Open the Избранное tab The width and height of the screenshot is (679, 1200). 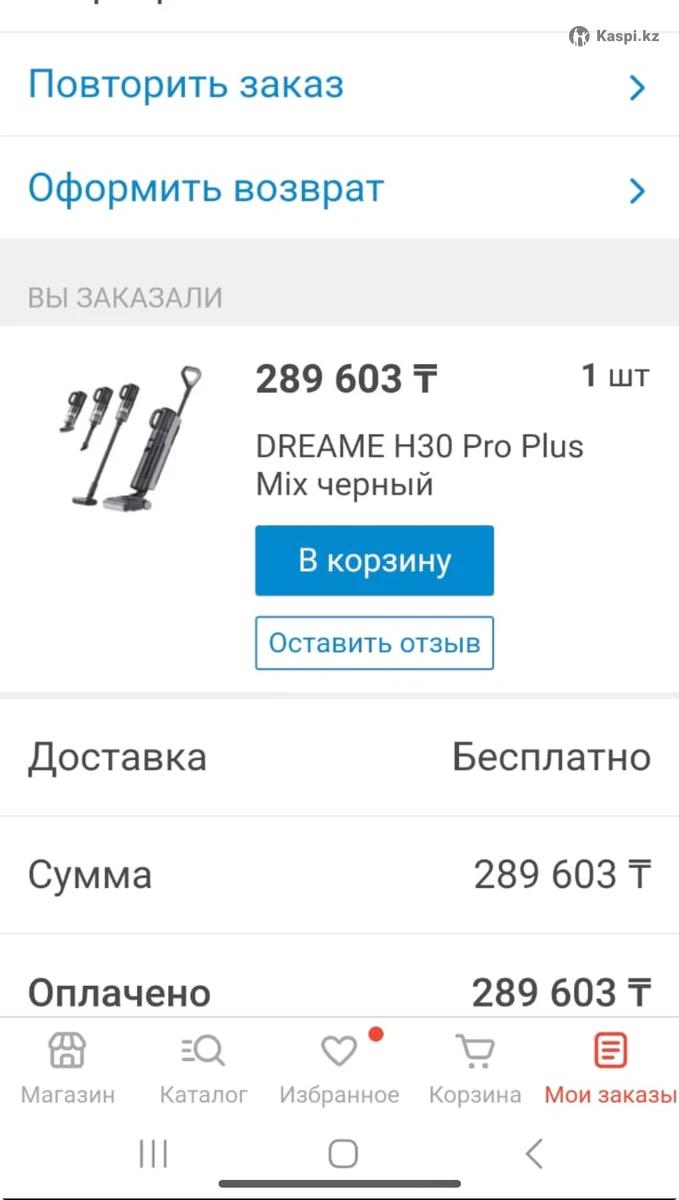(339, 1069)
